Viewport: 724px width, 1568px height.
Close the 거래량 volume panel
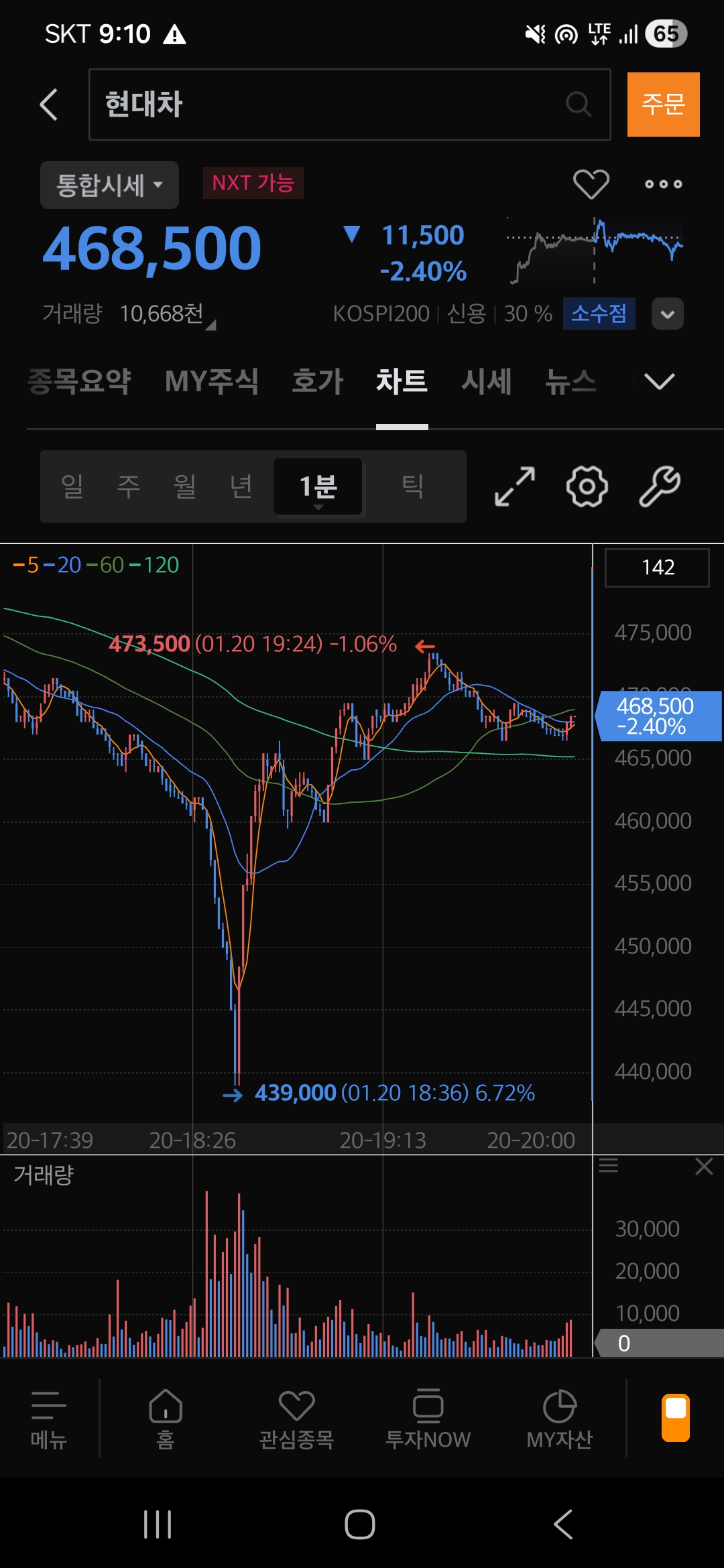click(704, 1167)
